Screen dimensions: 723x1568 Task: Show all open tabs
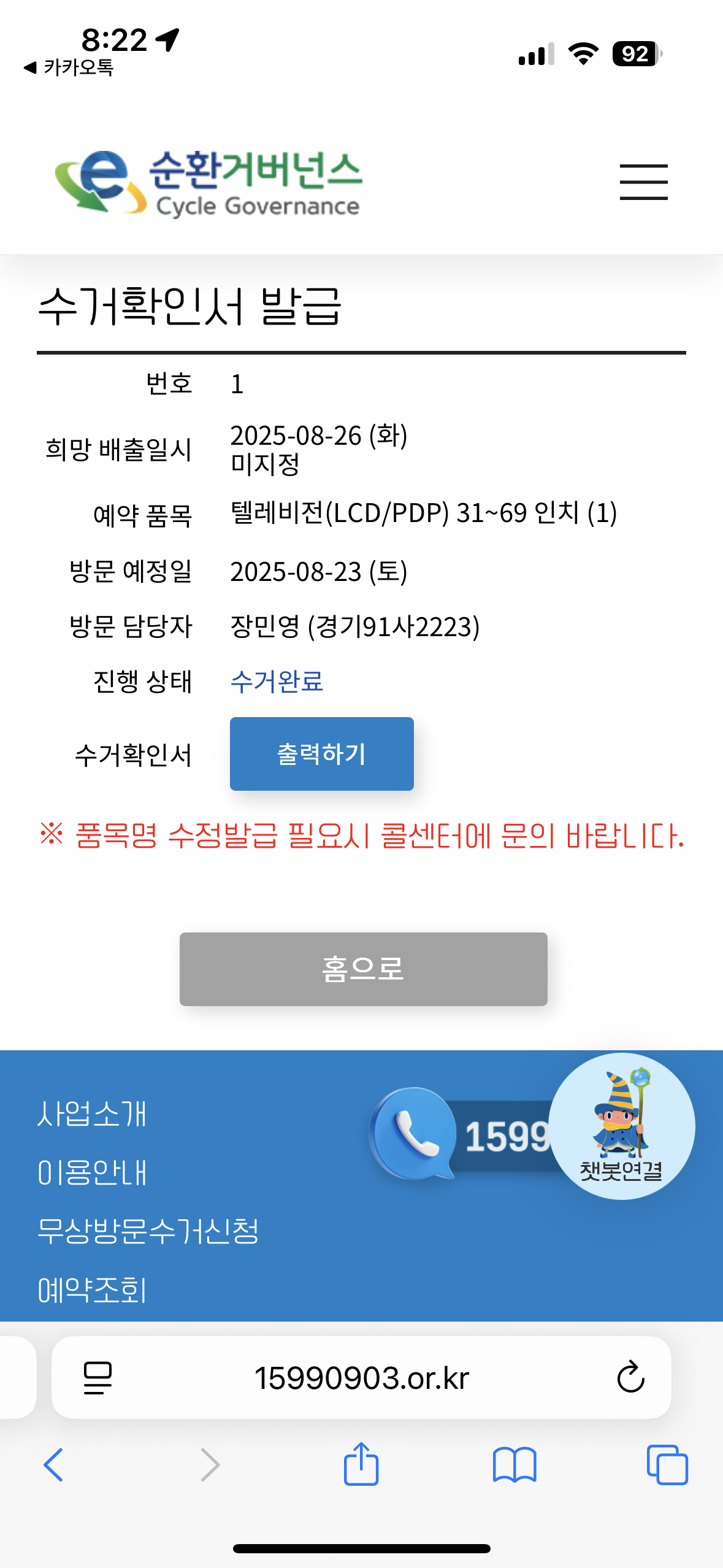667,1465
